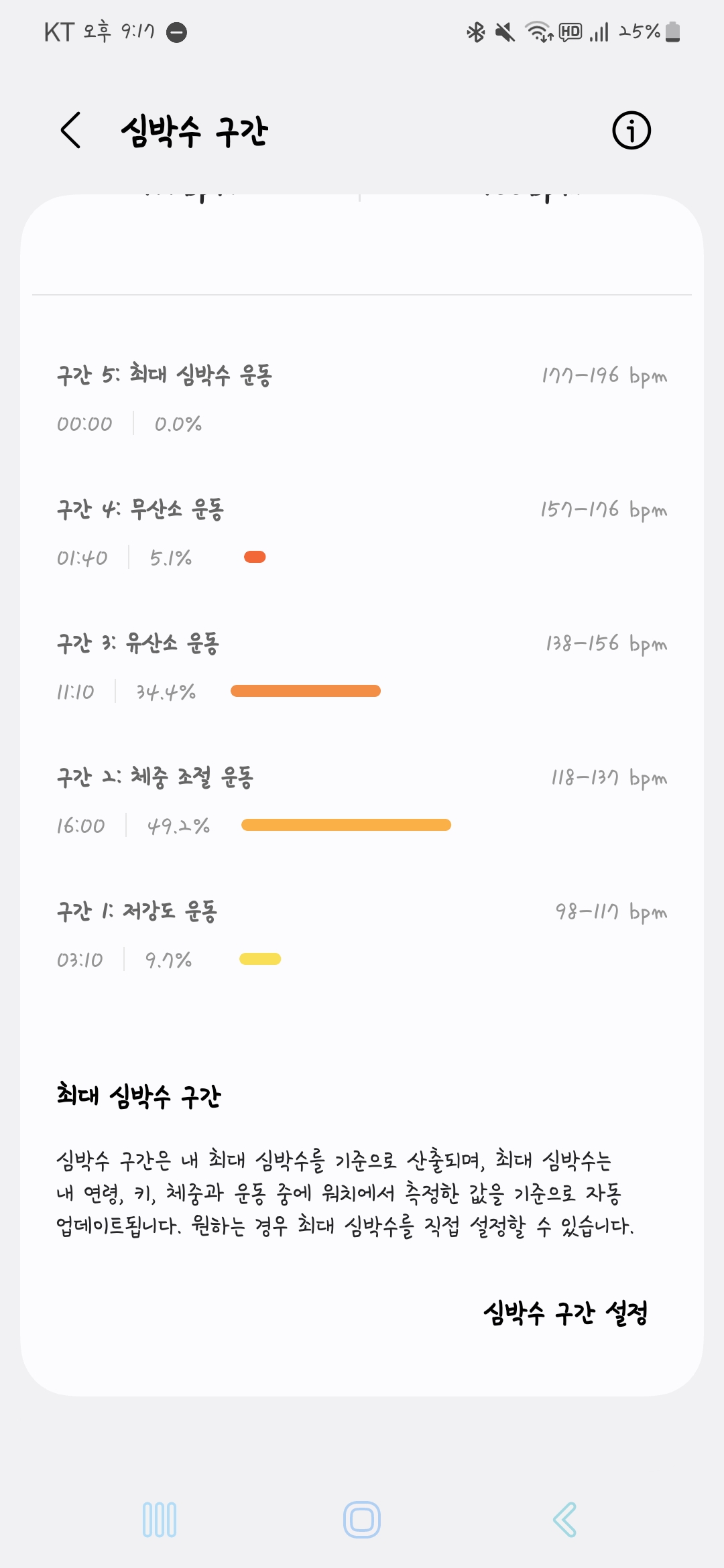This screenshot has width=724, height=1568.
Task: Open the recent apps view
Action: 160,1520
